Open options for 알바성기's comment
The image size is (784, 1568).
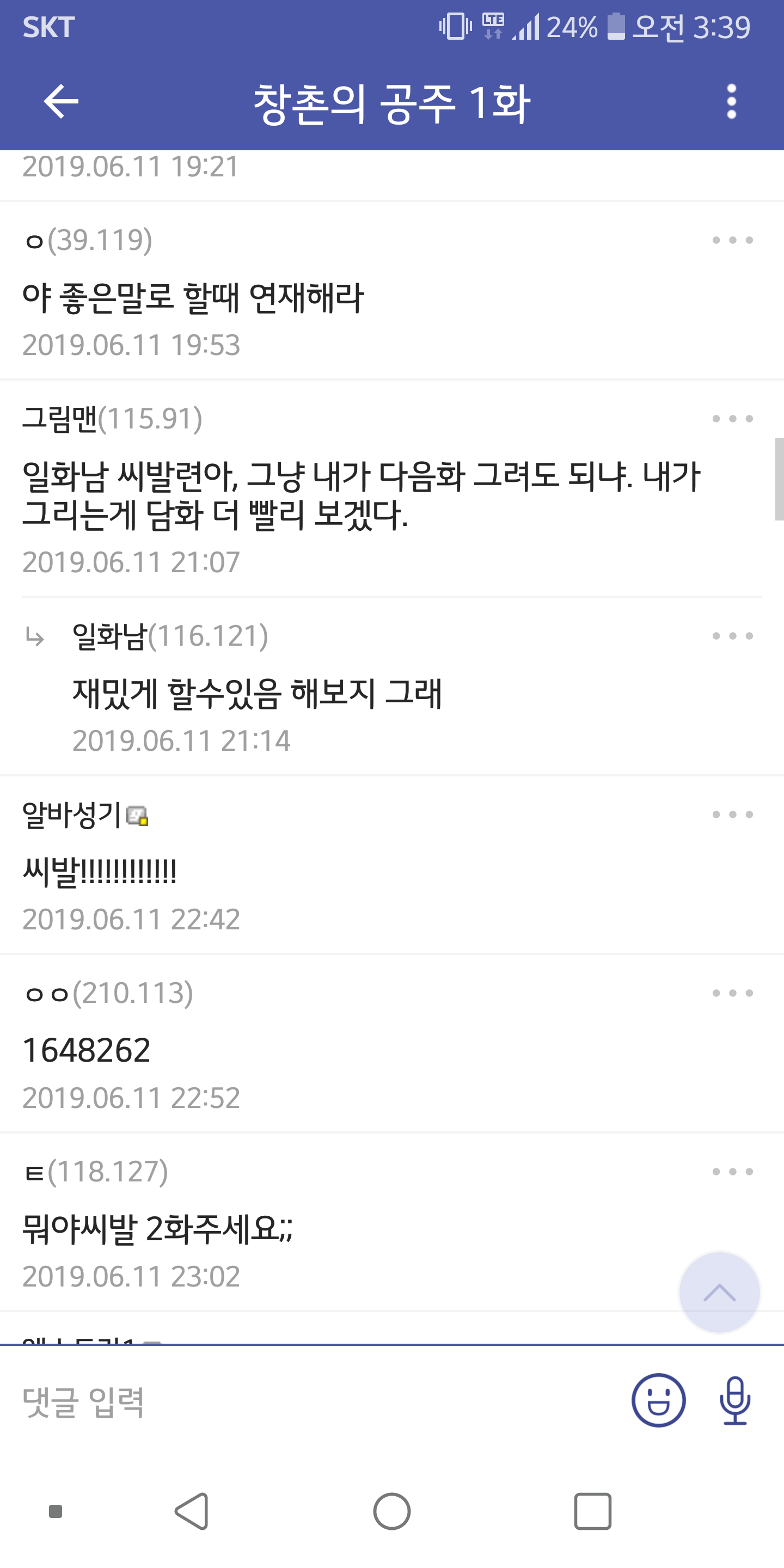point(732,814)
